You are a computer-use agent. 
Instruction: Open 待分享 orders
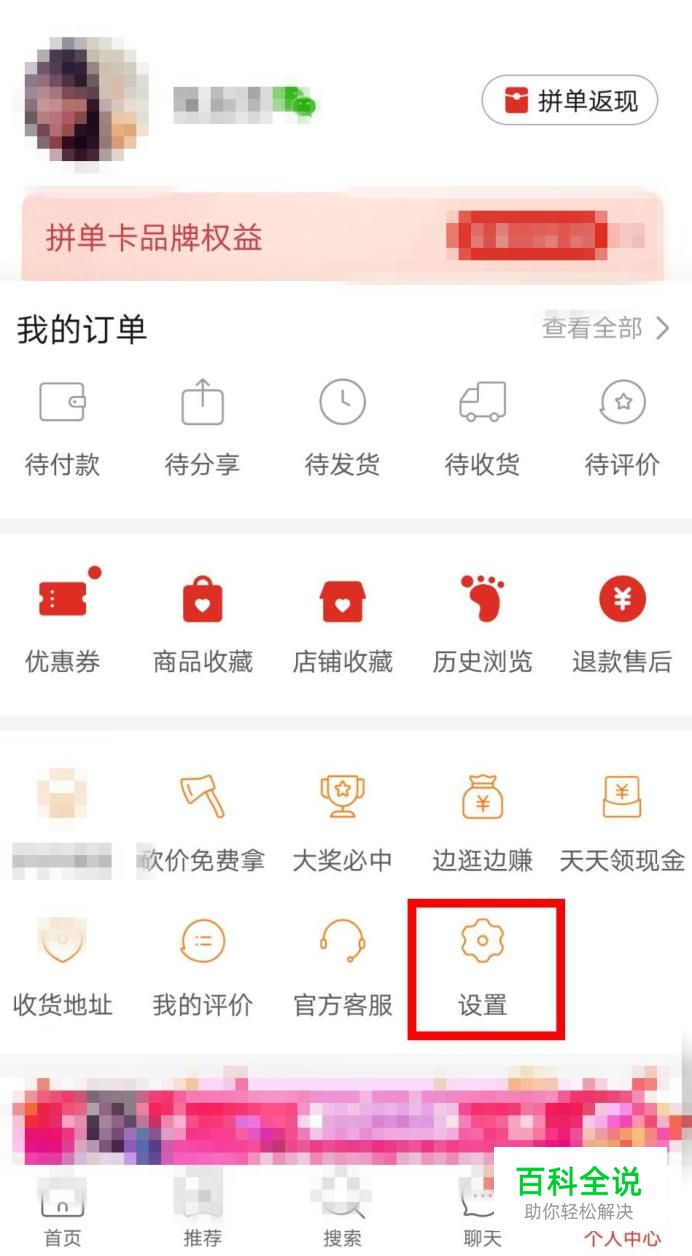click(202, 427)
